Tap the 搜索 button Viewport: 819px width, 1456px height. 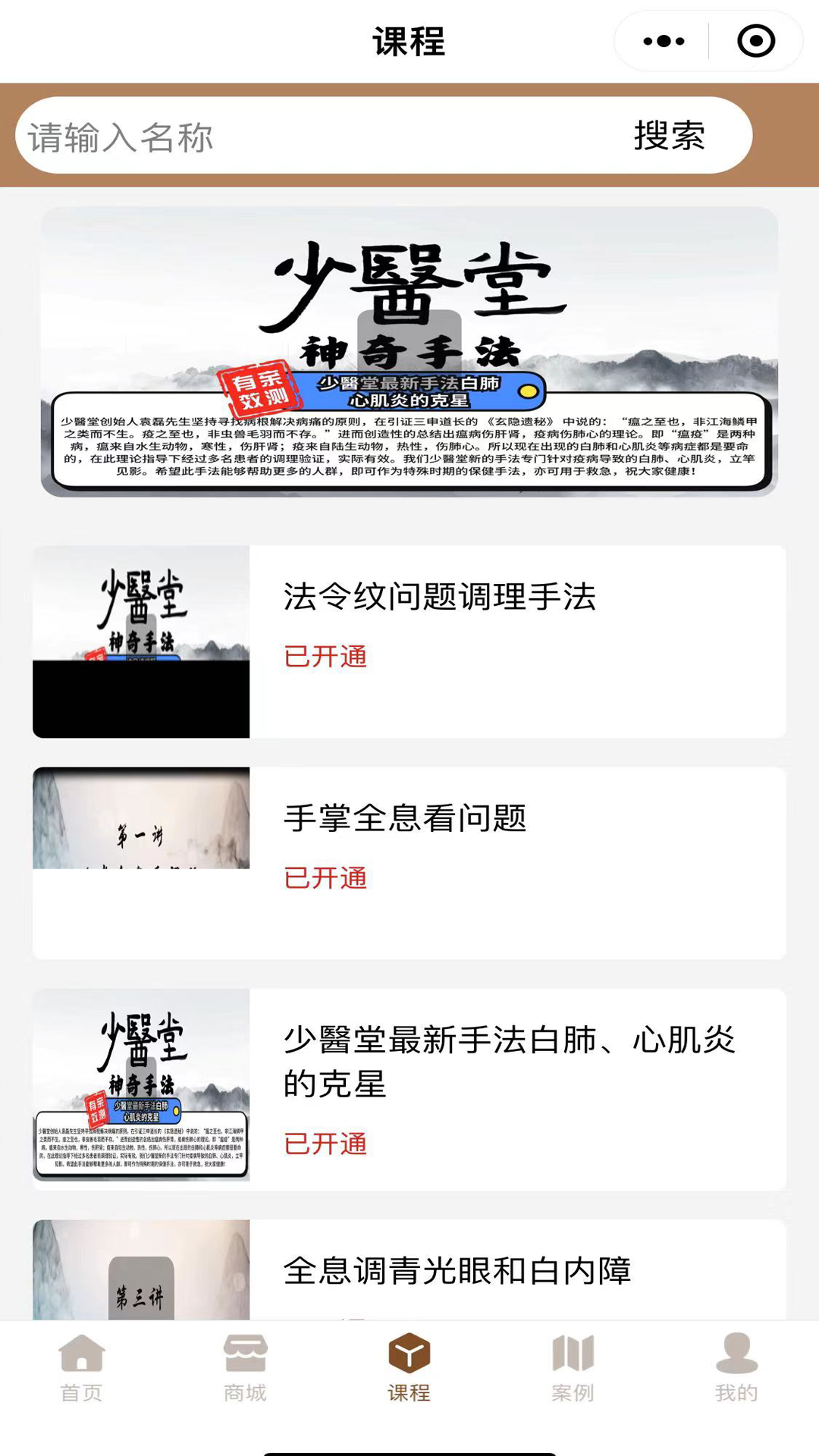669,136
